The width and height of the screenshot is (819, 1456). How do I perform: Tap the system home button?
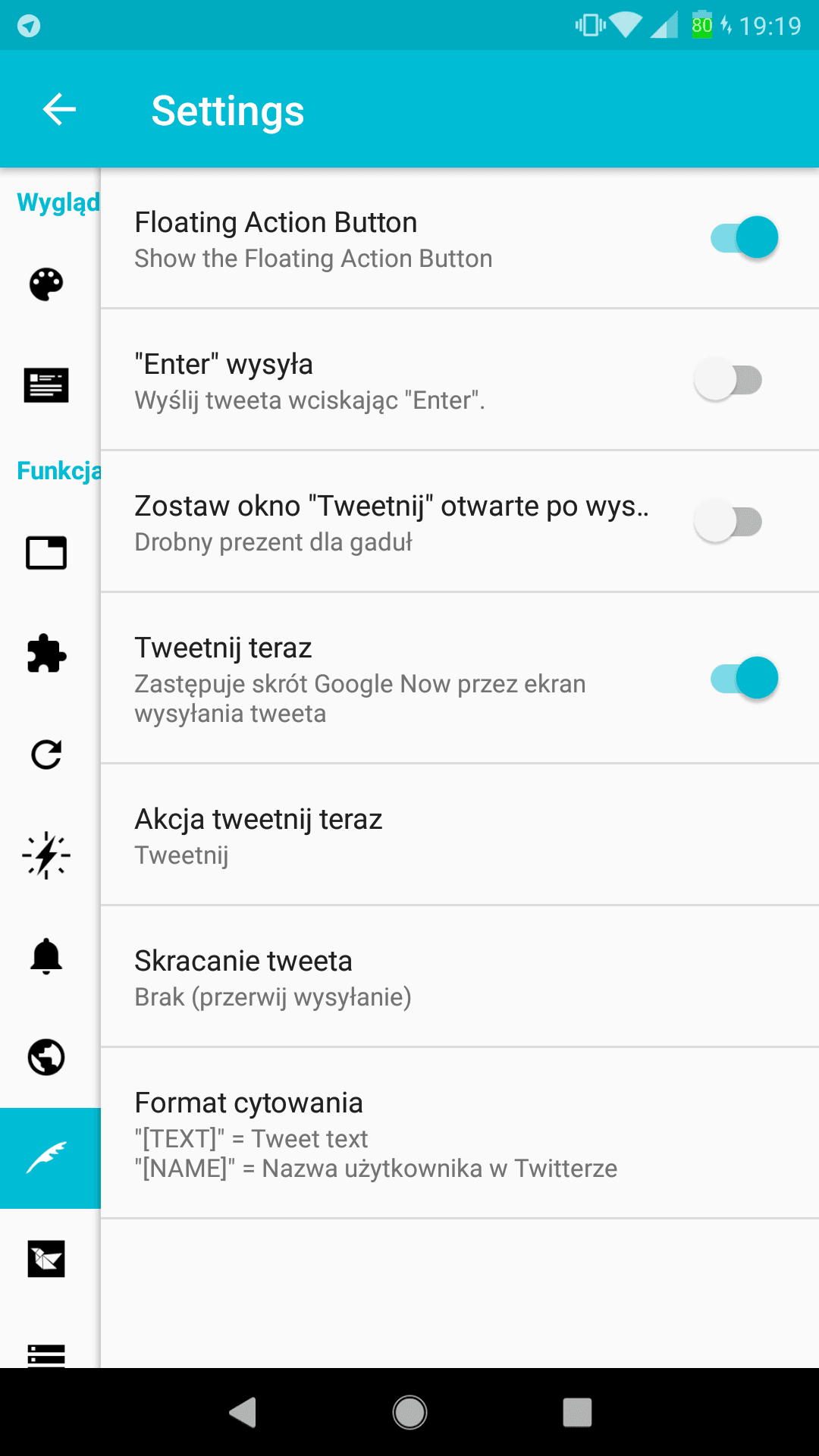[x=409, y=1412]
